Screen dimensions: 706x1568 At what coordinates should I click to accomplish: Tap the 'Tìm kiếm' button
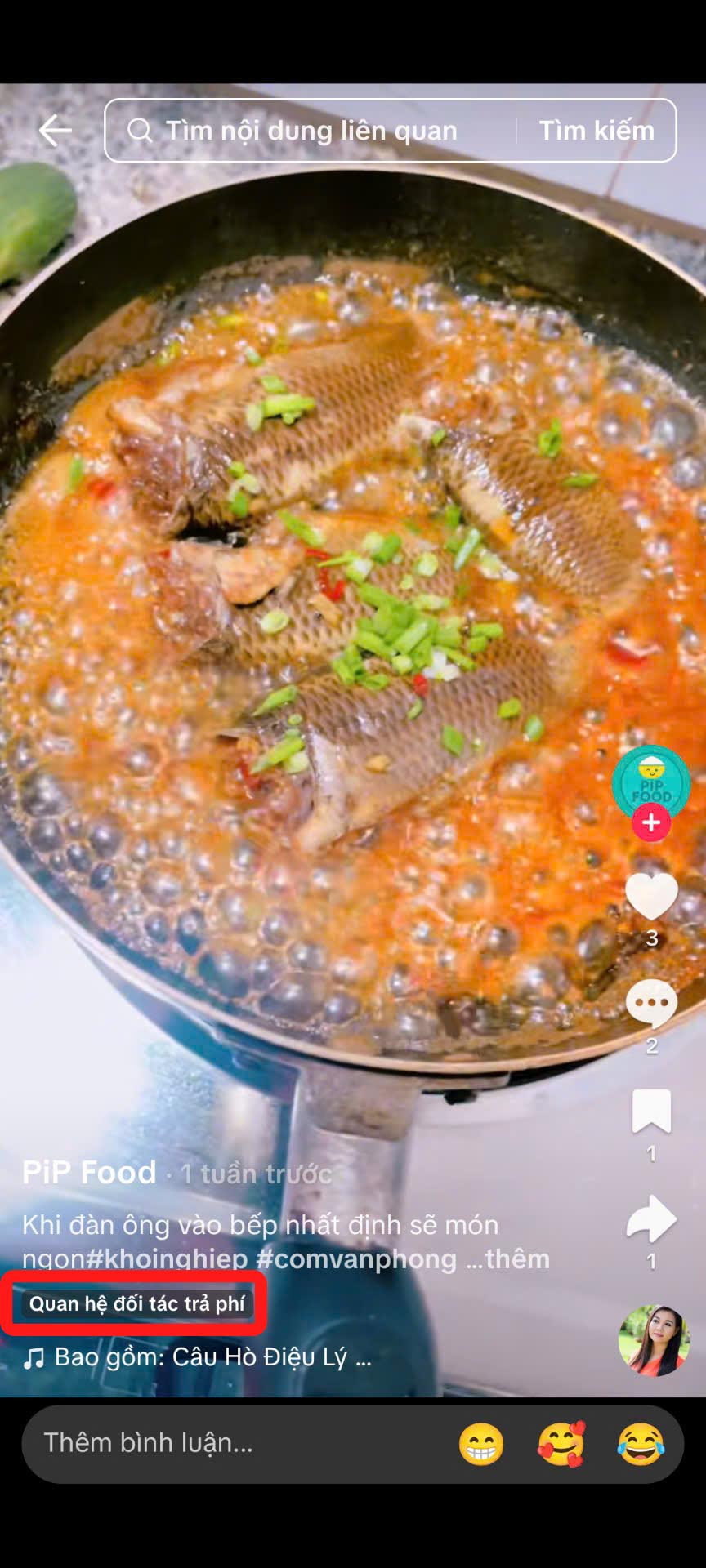pyautogui.click(x=597, y=131)
